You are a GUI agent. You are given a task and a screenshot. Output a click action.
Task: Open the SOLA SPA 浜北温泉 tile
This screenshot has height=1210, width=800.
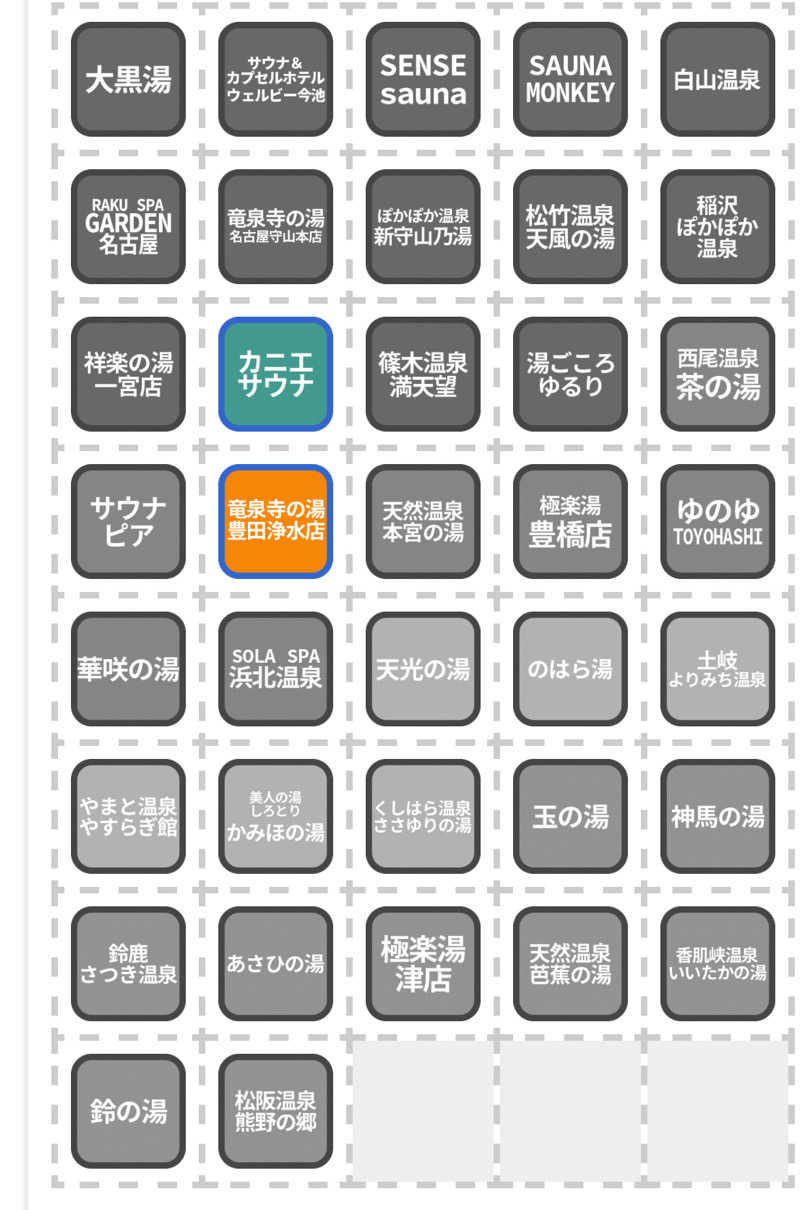point(276,668)
